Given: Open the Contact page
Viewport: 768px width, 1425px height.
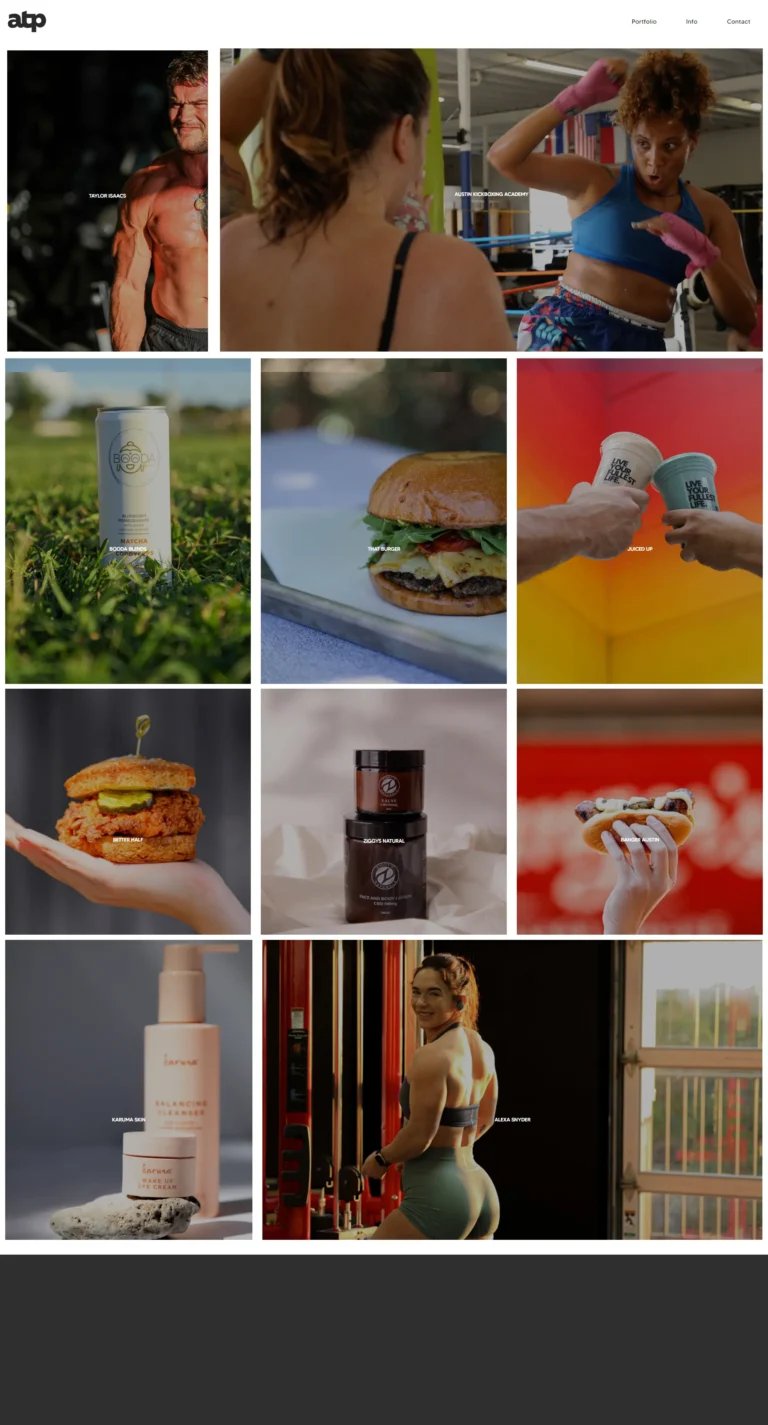Looking at the screenshot, I should point(738,21).
